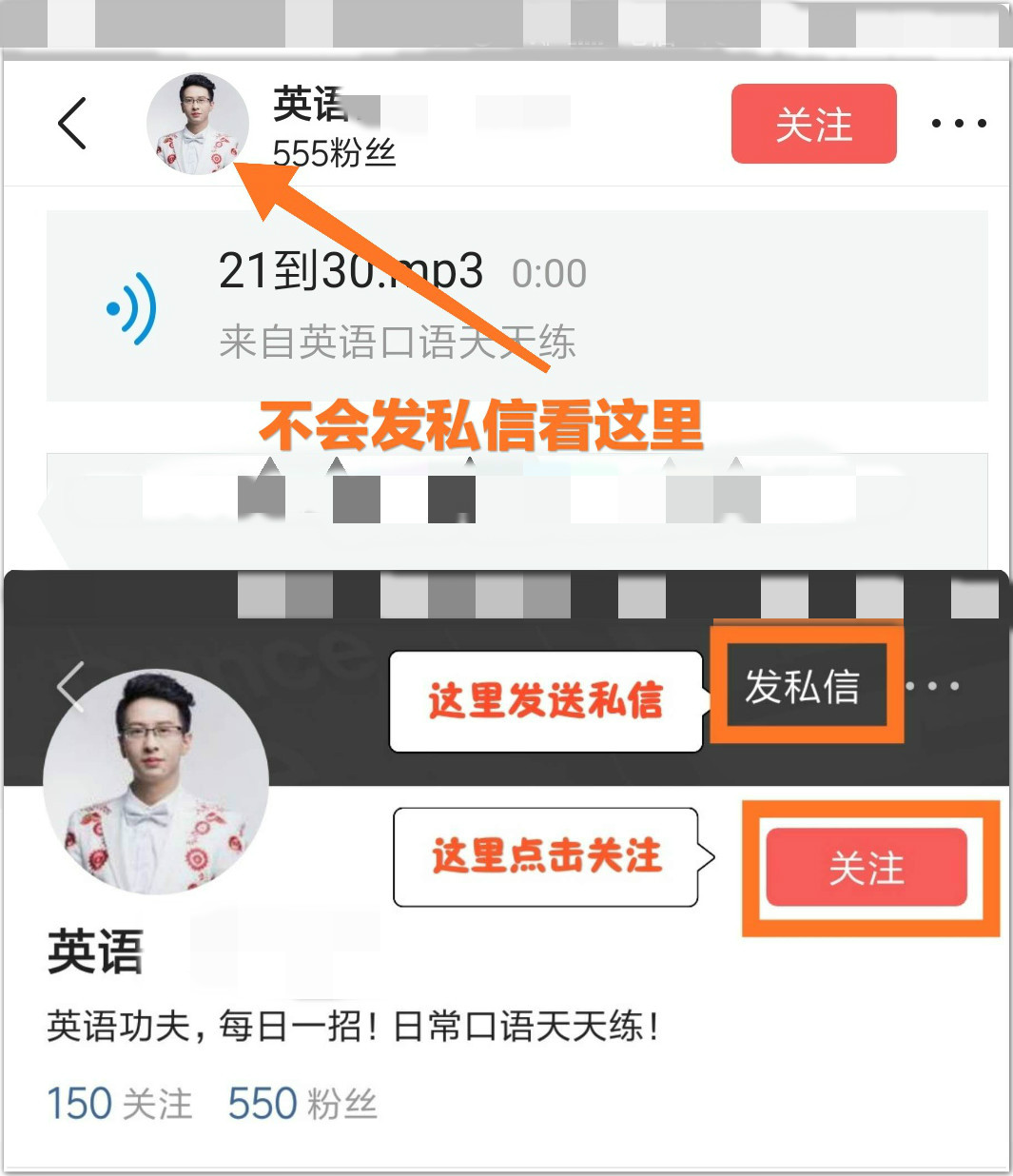Viewport: 1013px width, 1176px height.
Task: Open the three-dot more options menu
Action: pyautogui.click(x=958, y=124)
